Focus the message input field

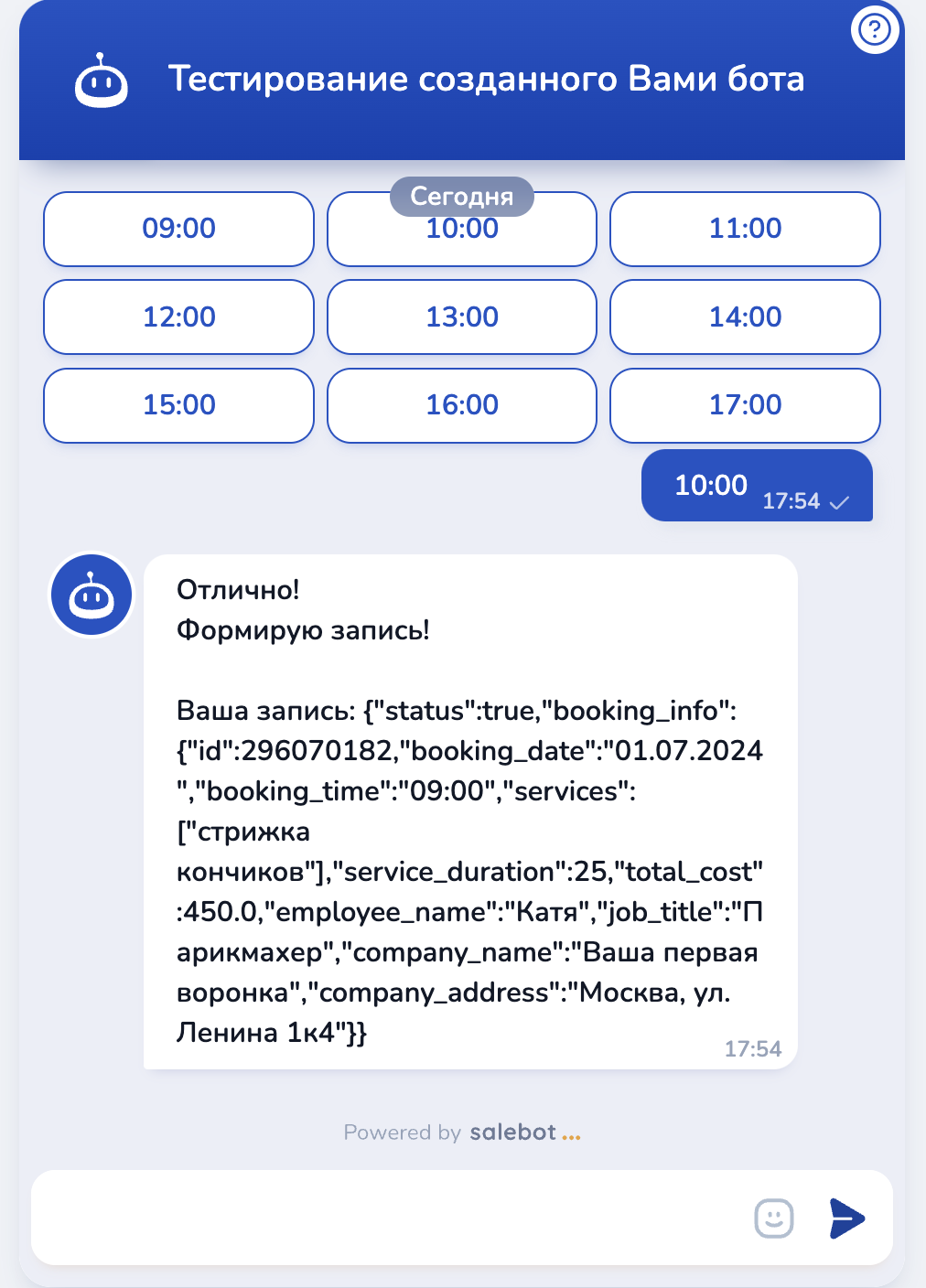[384, 1218]
